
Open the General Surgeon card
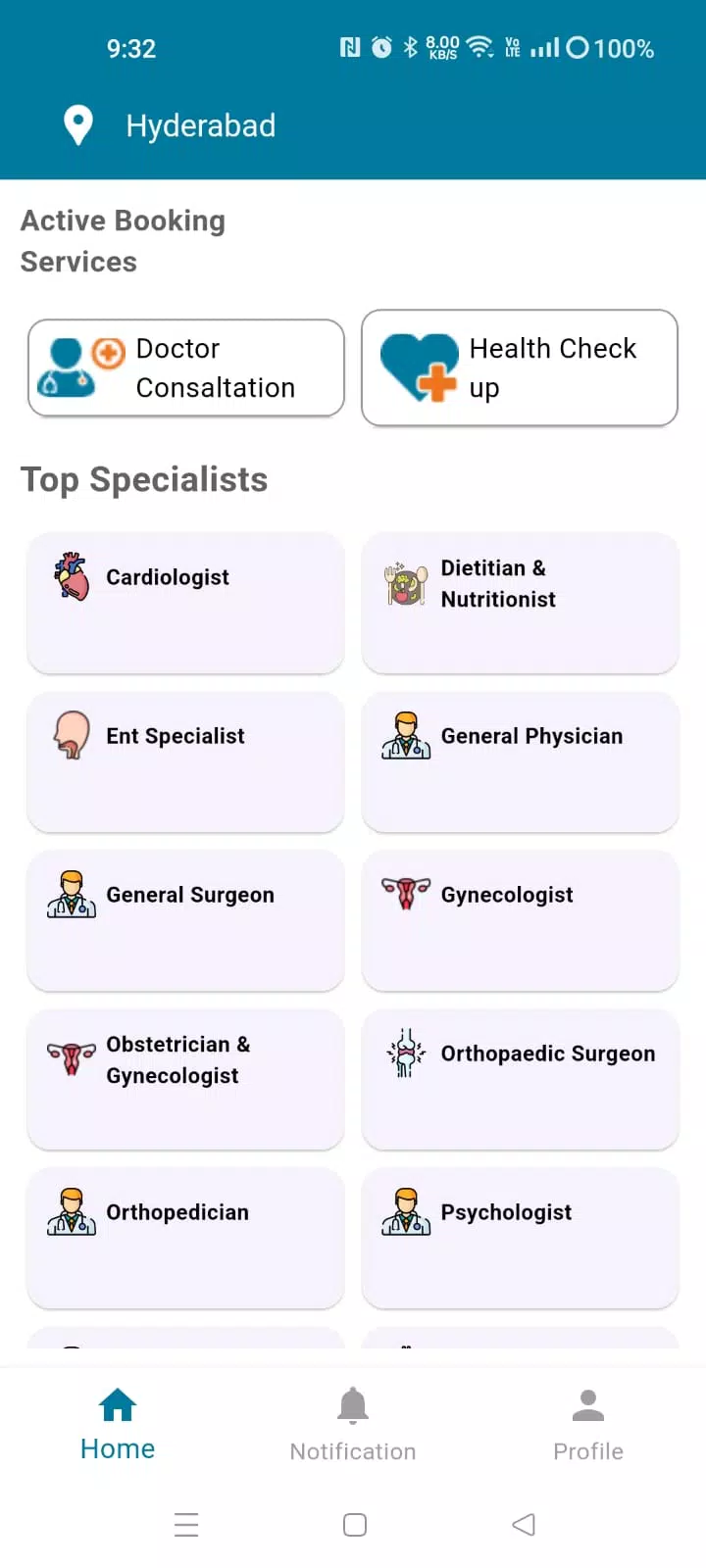(x=186, y=920)
